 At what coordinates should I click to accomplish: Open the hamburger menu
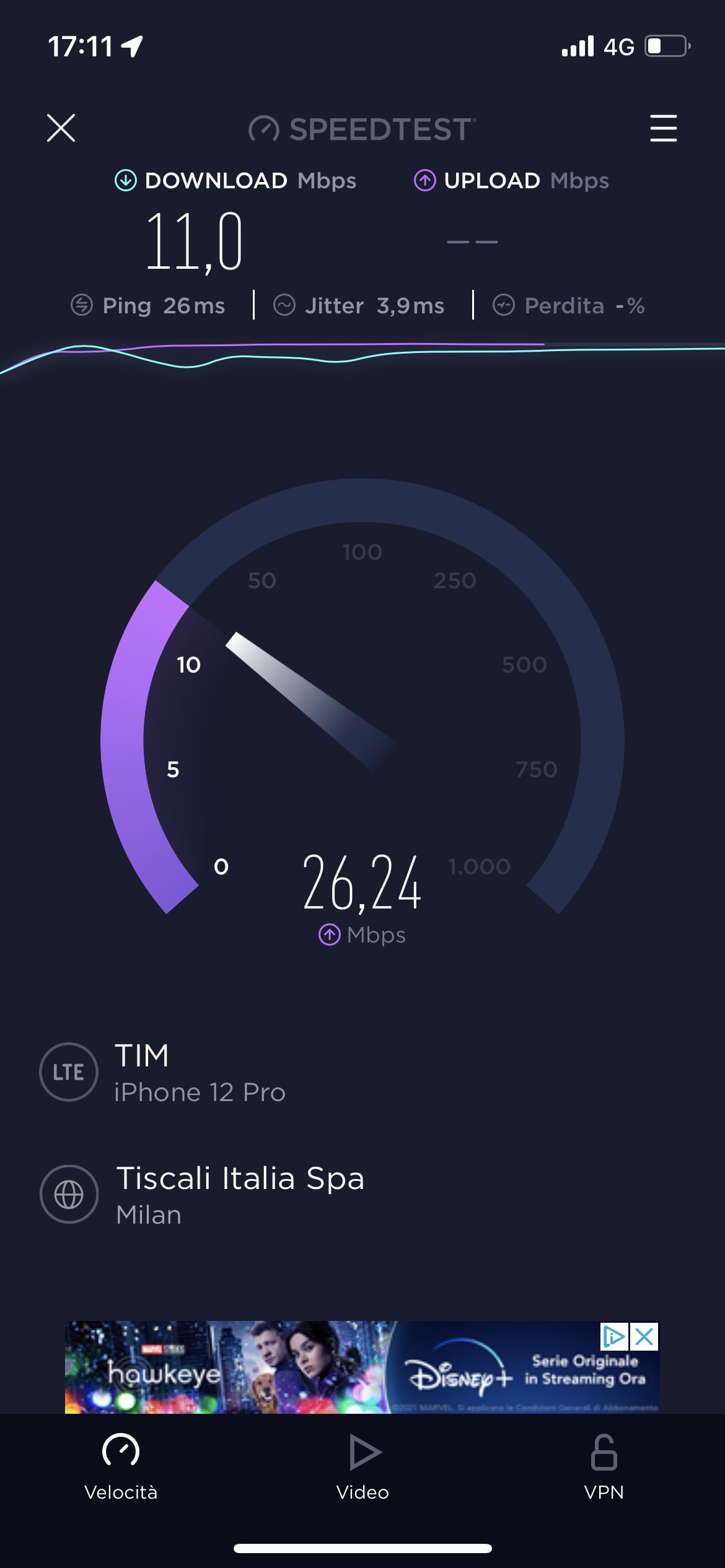(x=663, y=128)
